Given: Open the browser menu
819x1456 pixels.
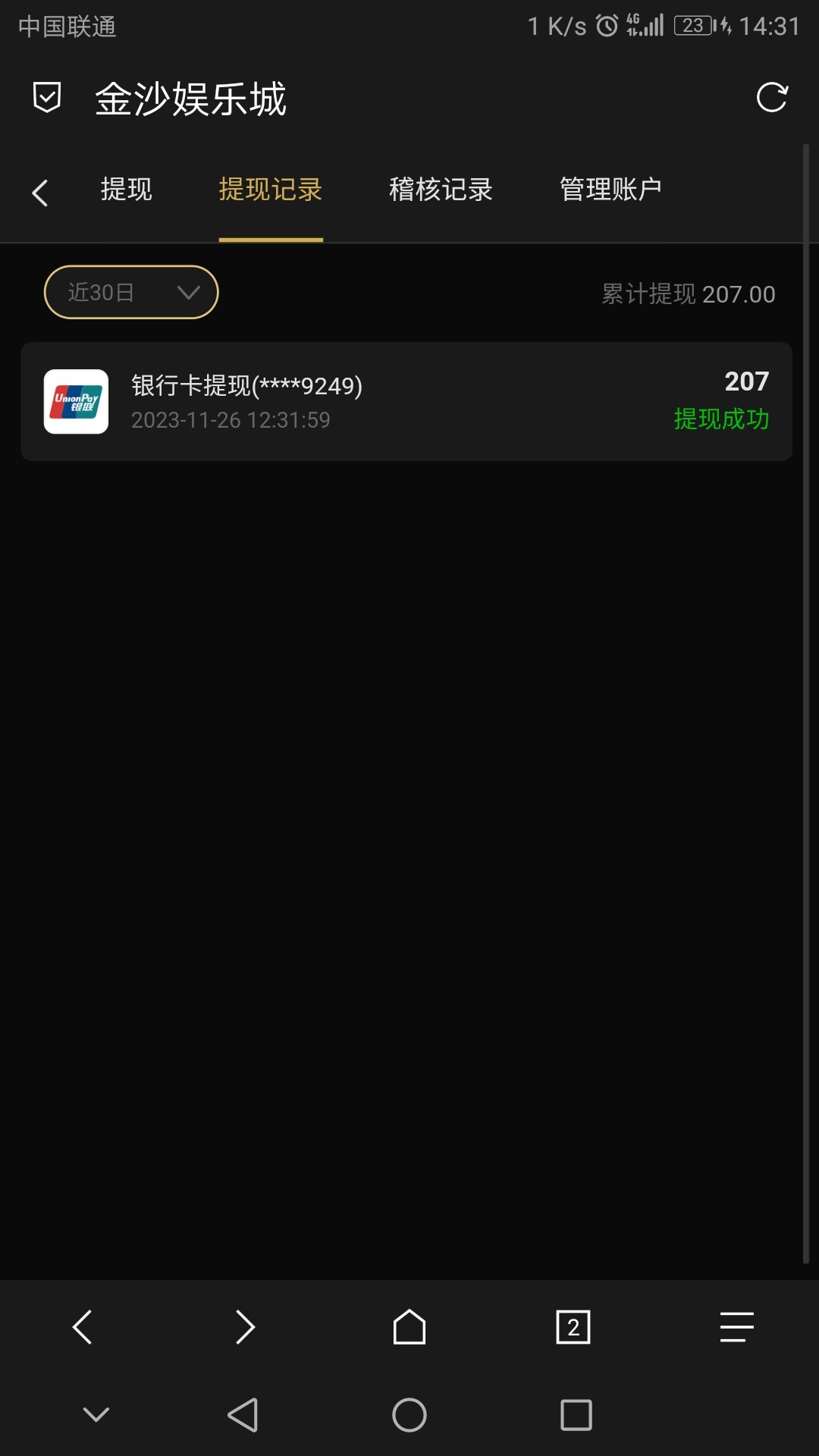Looking at the screenshot, I should tap(736, 1327).
